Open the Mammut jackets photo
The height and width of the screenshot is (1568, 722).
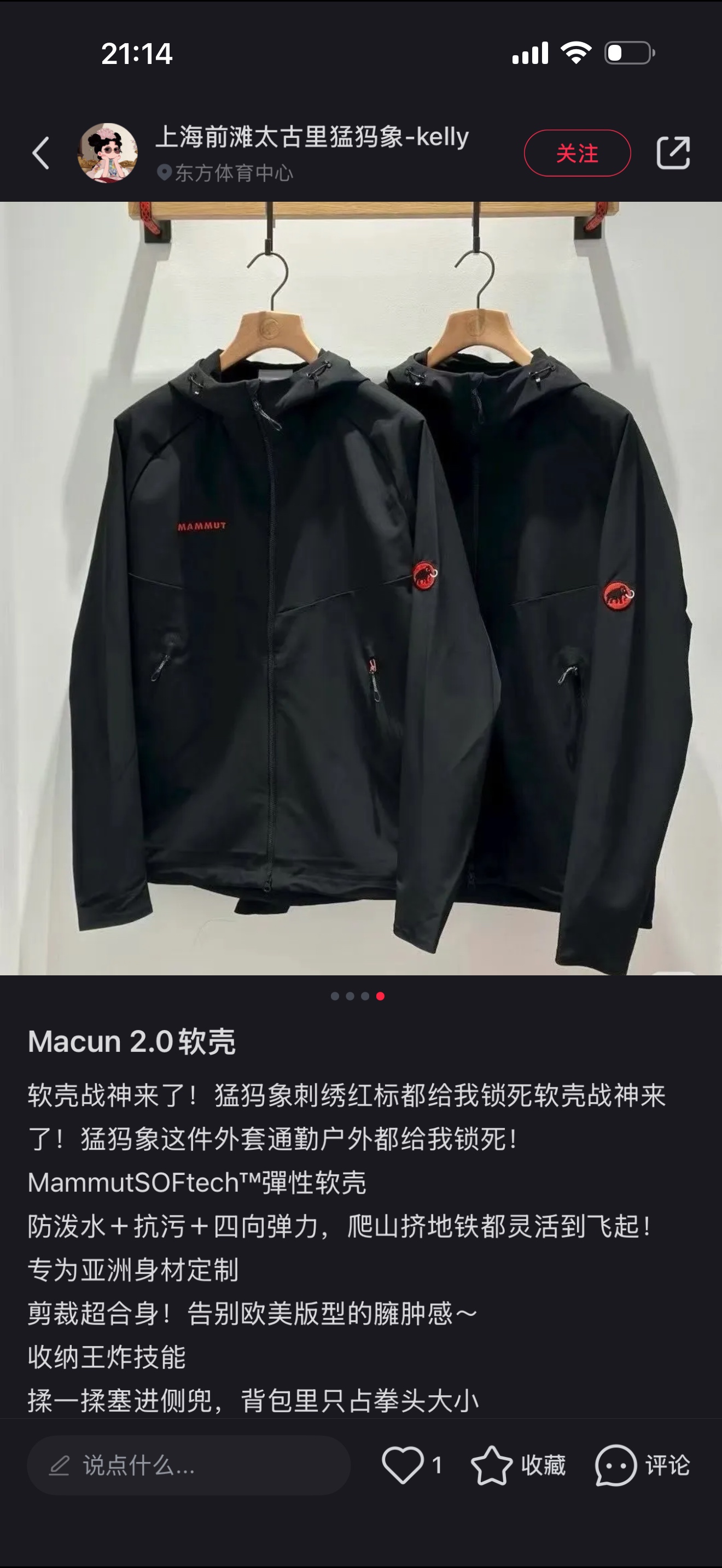tap(361, 588)
